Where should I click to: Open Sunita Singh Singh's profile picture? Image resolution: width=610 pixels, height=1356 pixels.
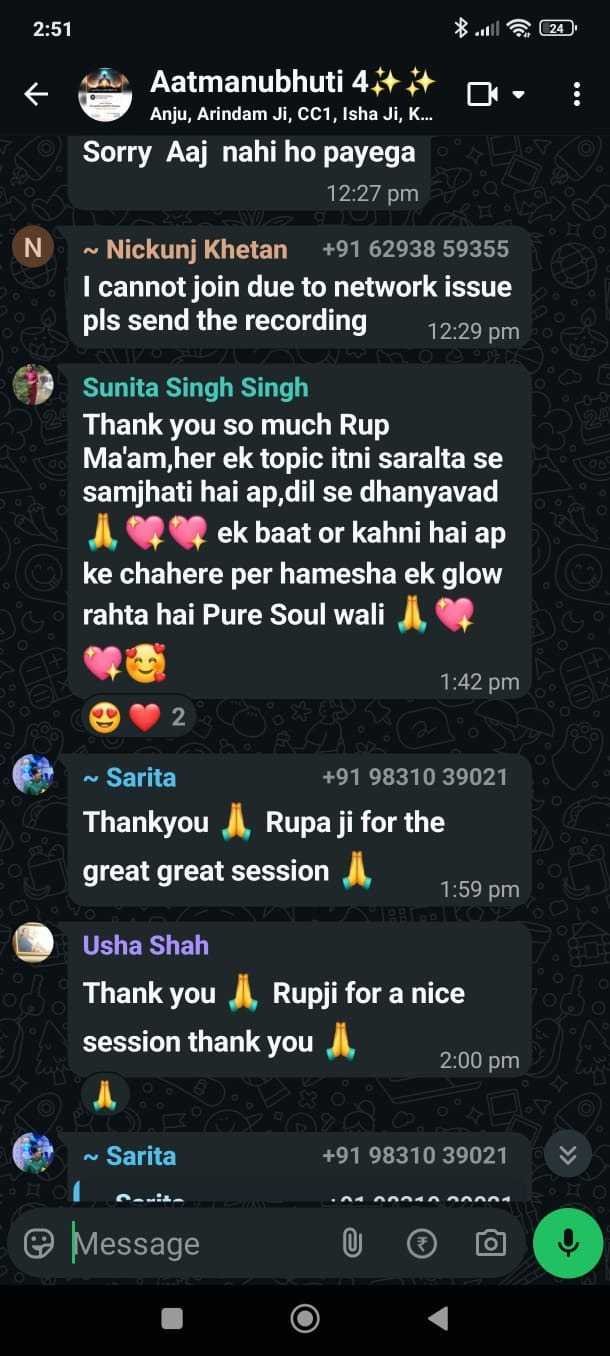pos(33,385)
